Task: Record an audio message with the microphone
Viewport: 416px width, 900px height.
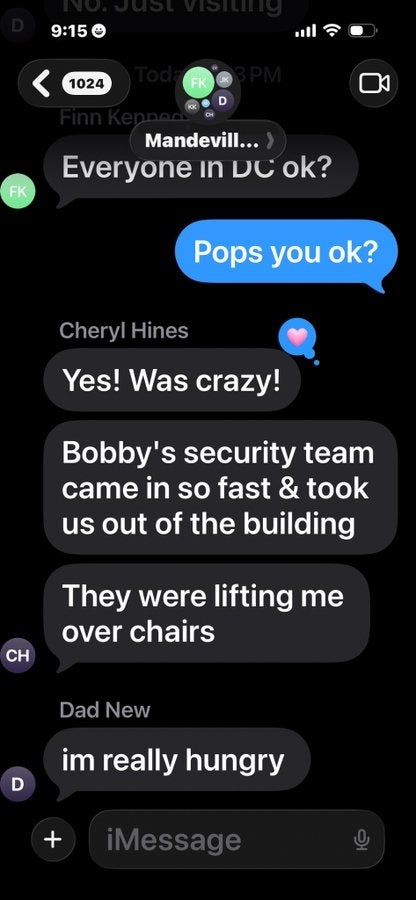Action: [361, 840]
